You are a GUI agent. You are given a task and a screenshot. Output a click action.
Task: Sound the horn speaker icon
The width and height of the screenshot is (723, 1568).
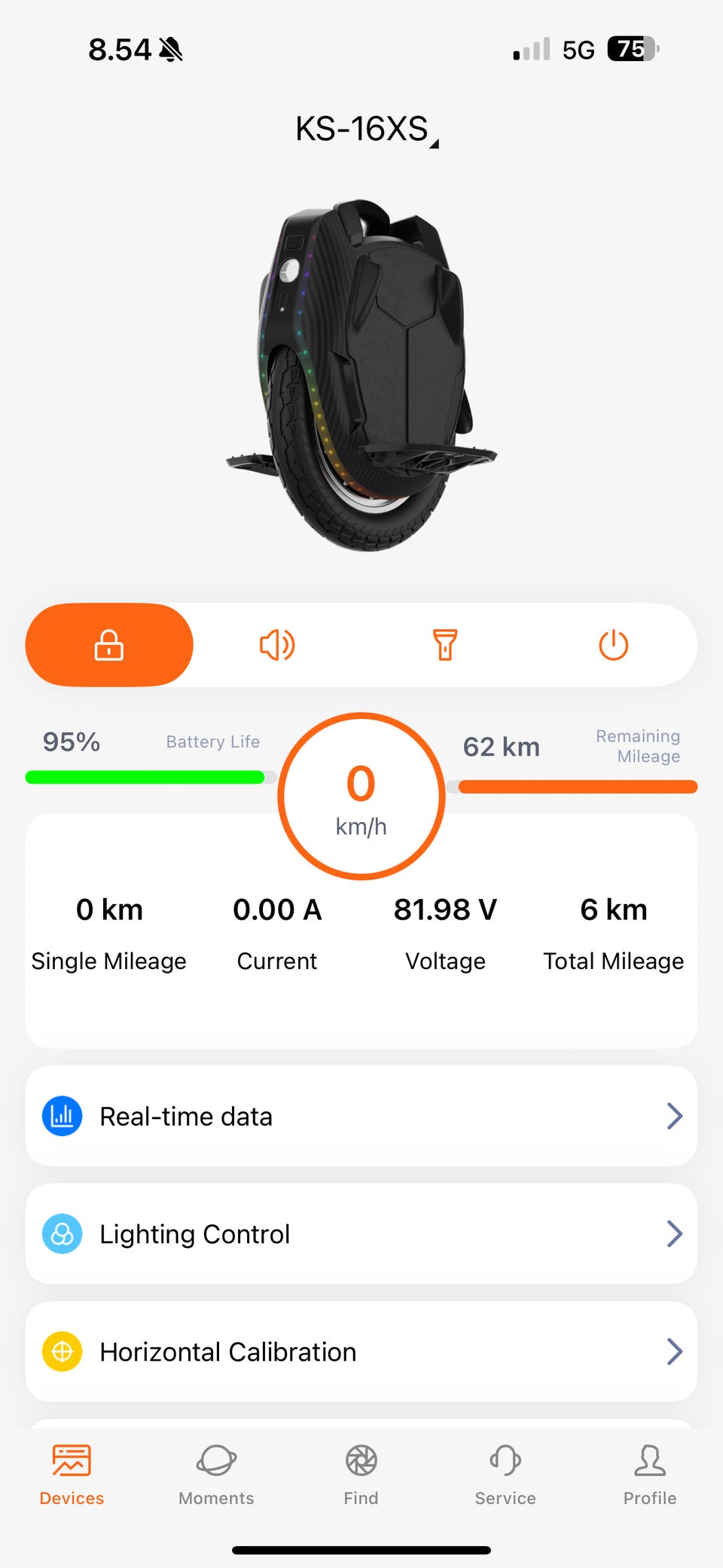pos(277,645)
